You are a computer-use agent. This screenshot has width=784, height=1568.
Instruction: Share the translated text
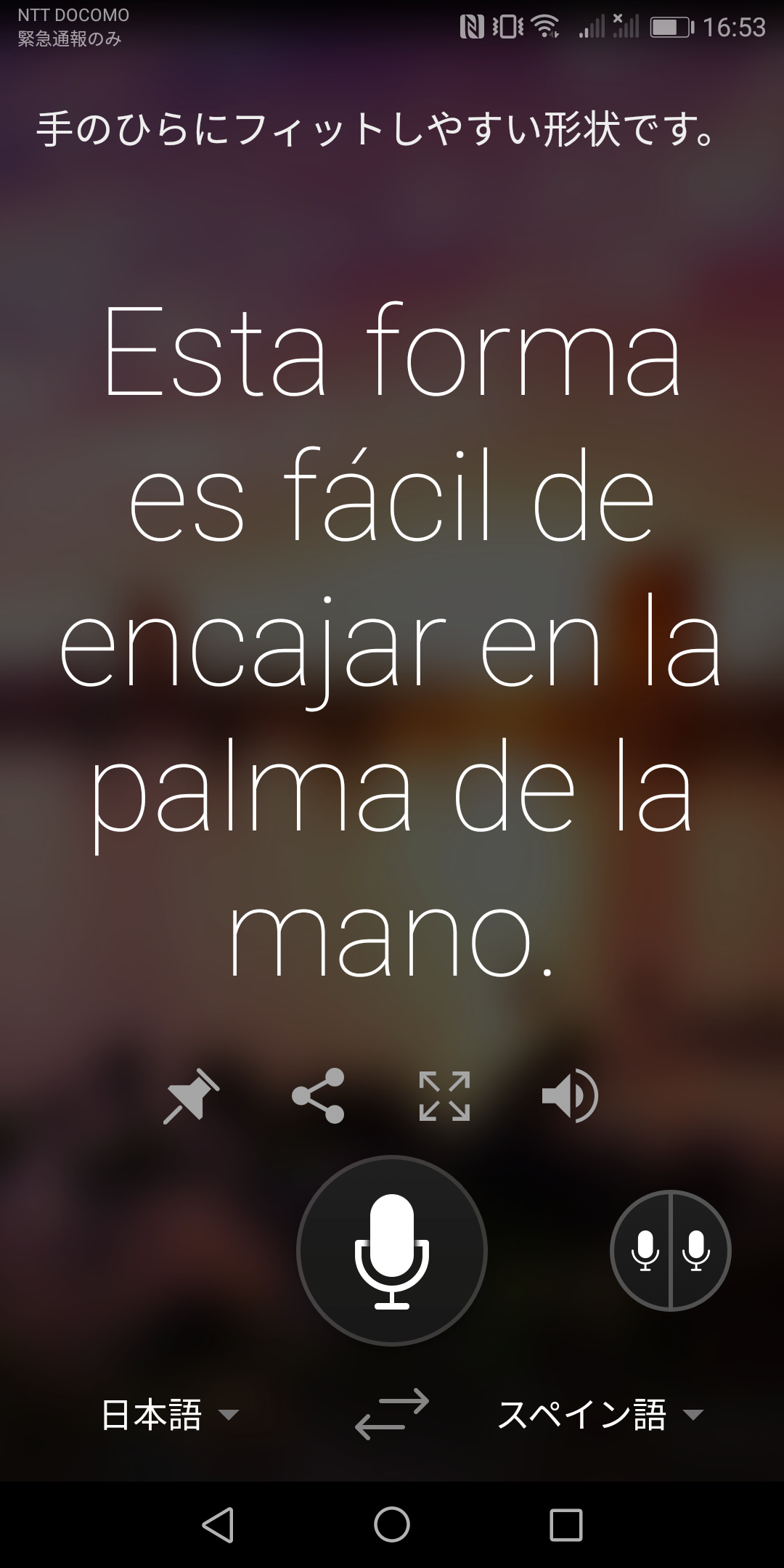[x=318, y=1096]
